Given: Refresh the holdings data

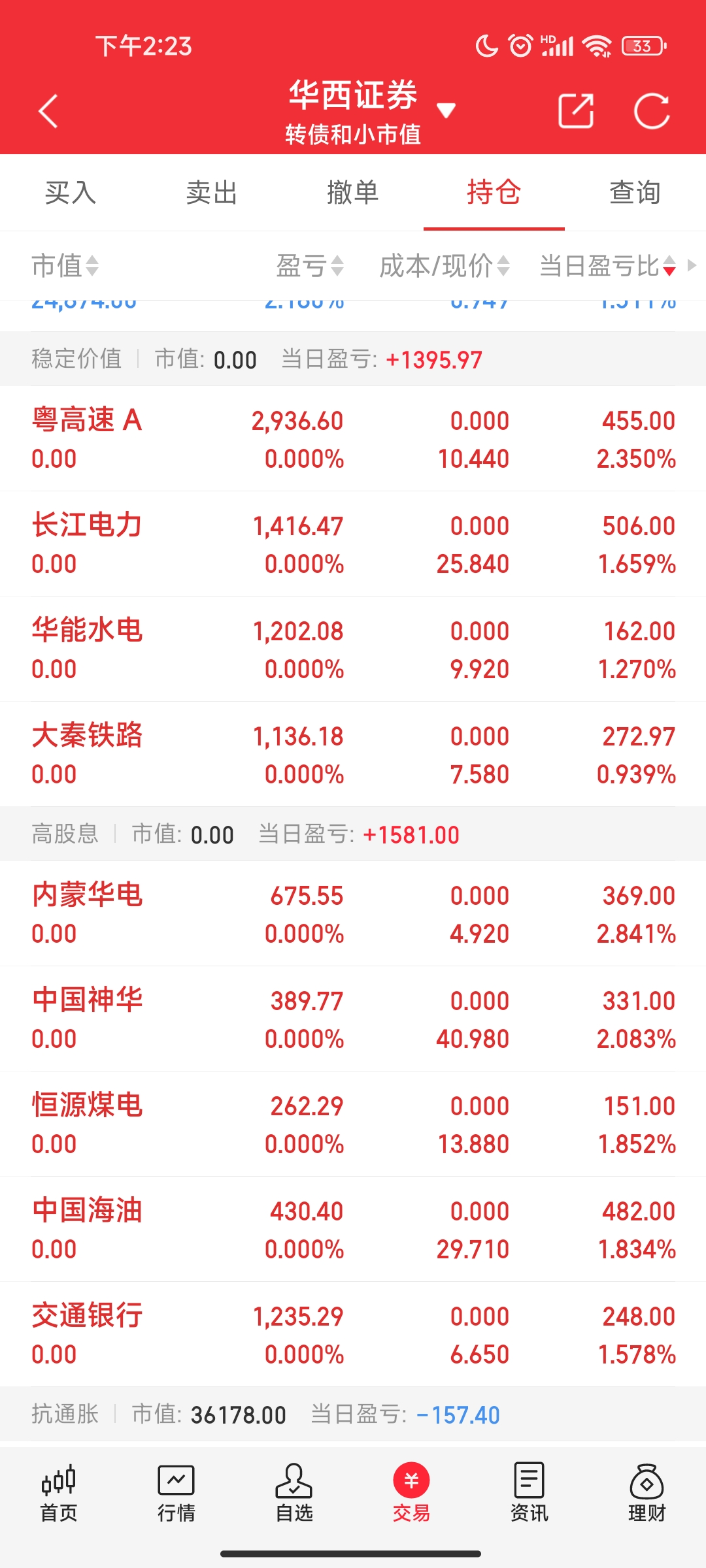Looking at the screenshot, I should 652,111.
